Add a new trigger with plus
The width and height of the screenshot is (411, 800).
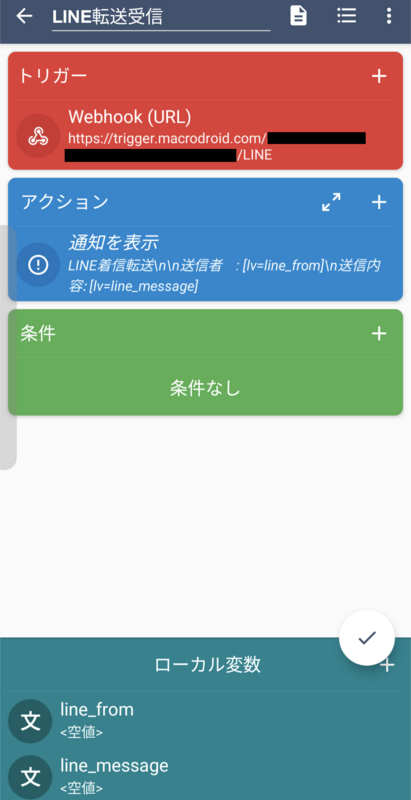pyautogui.click(x=379, y=77)
